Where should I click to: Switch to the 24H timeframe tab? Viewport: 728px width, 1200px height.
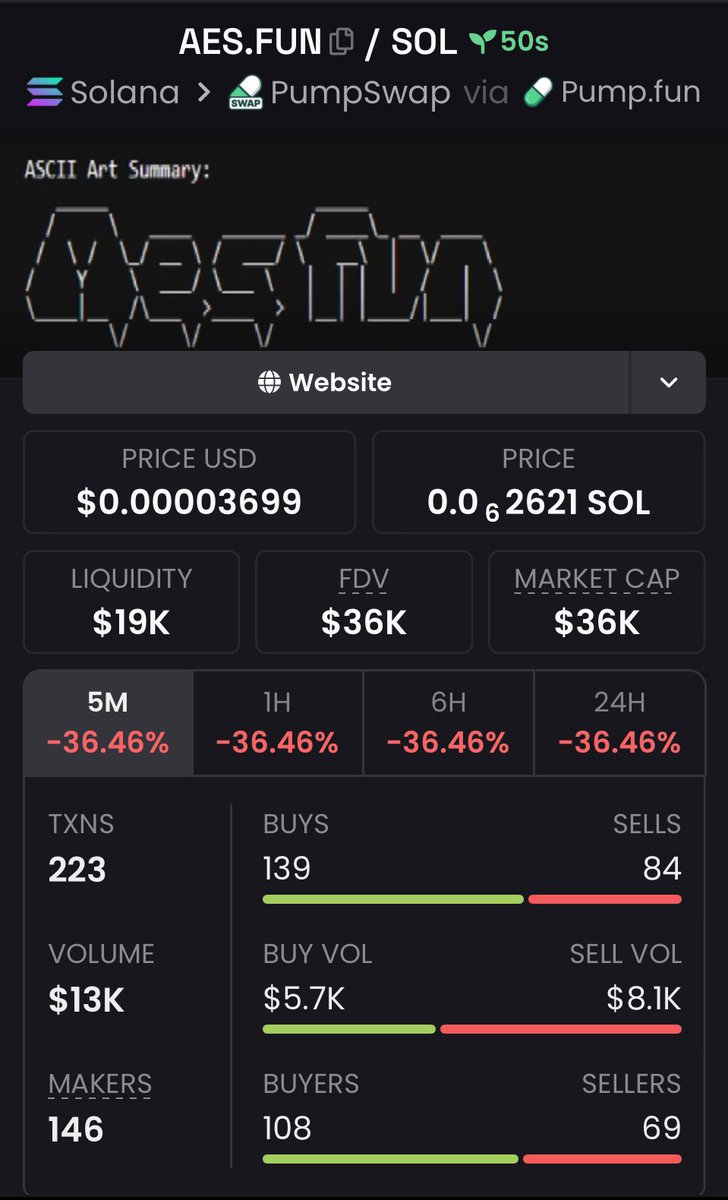620,723
